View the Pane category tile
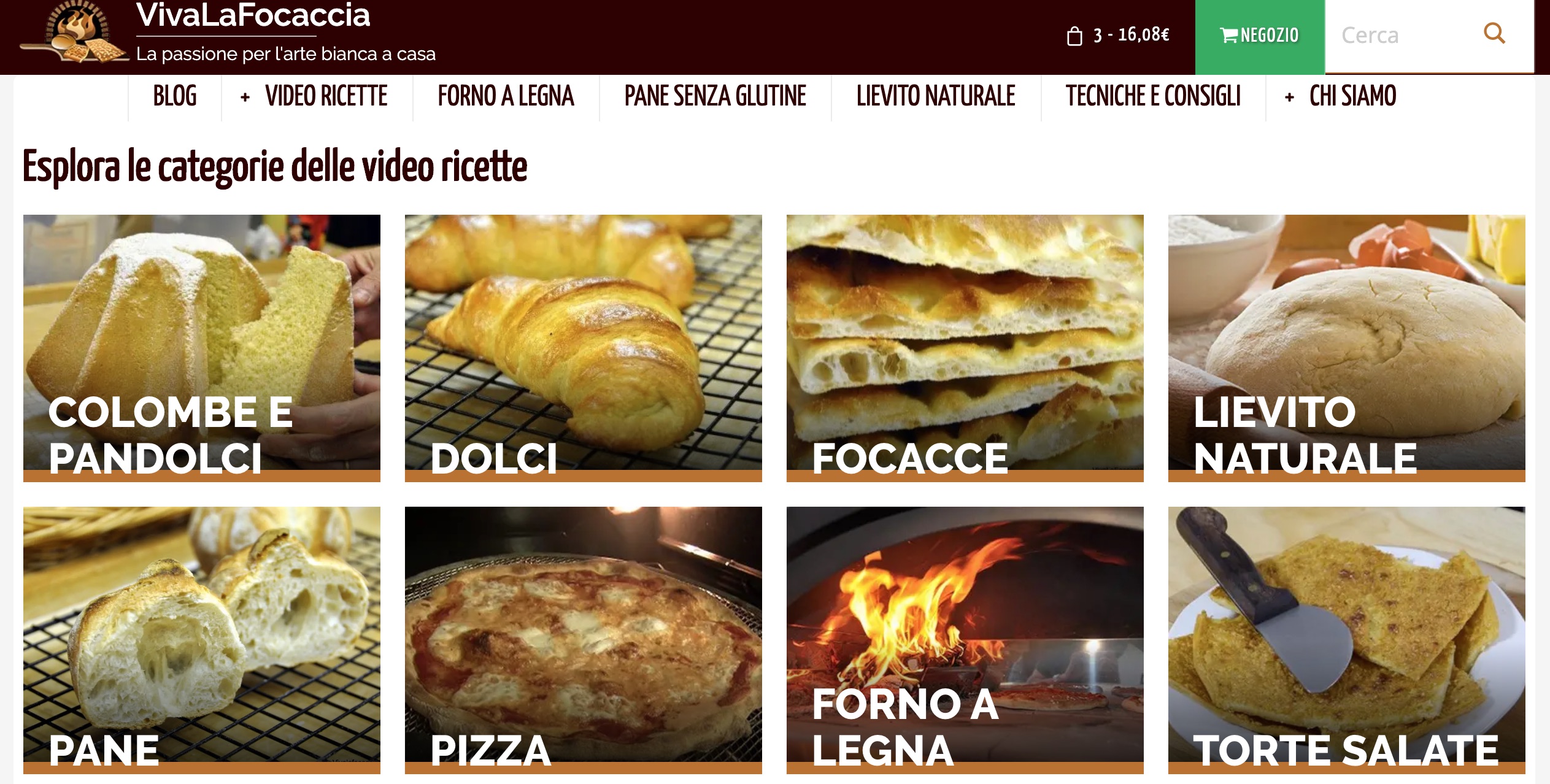The width and height of the screenshot is (1550, 784). [202, 639]
